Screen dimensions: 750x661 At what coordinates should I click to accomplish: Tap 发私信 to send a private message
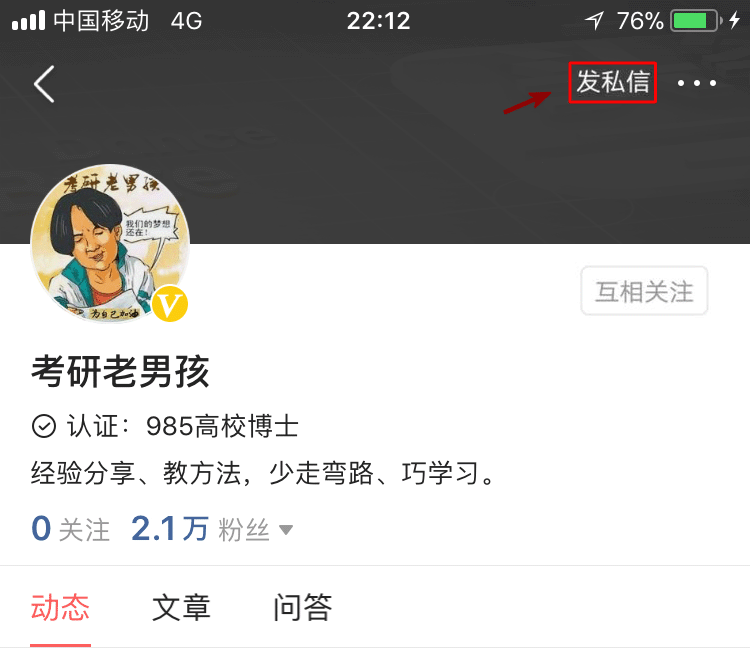point(612,83)
